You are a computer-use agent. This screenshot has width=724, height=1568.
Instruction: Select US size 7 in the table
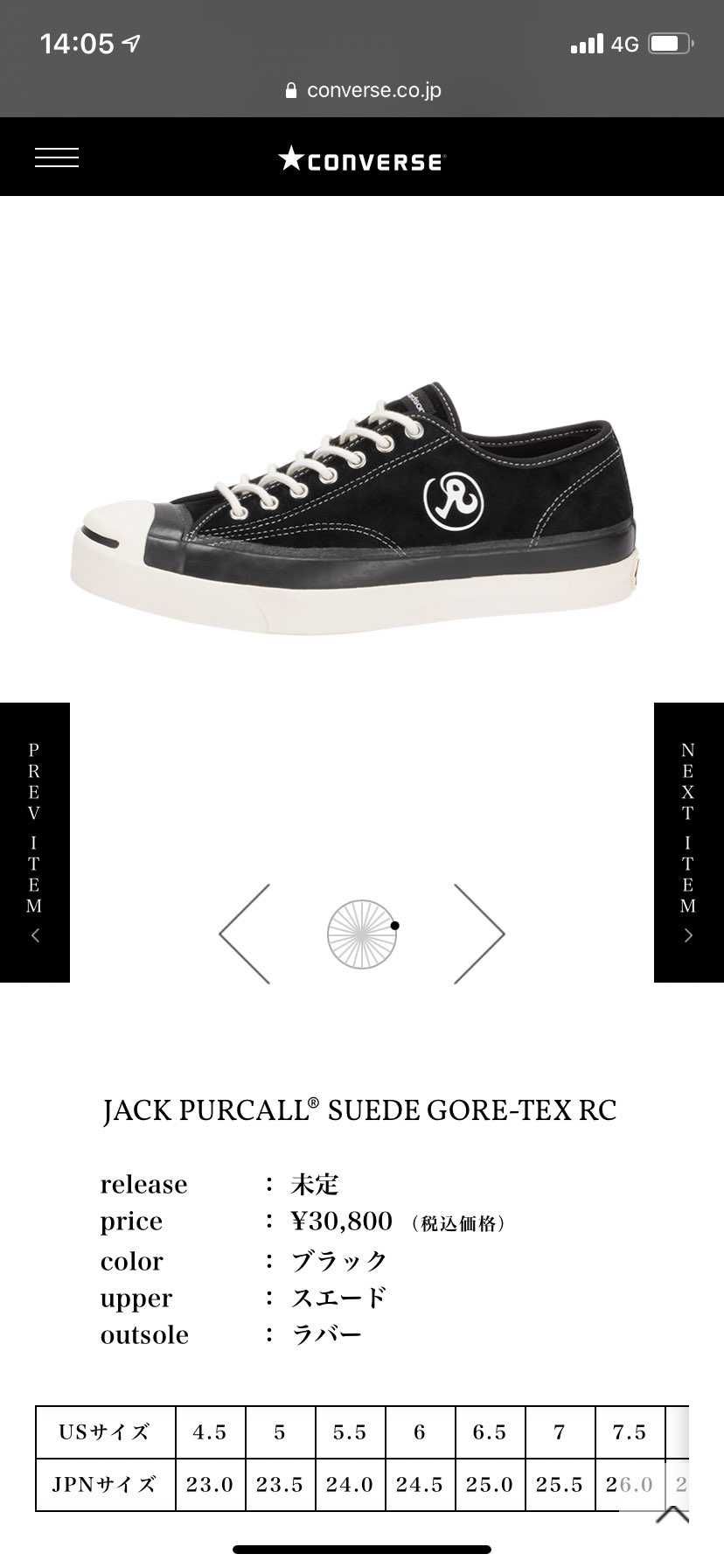pyautogui.click(x=560, y=1431)
